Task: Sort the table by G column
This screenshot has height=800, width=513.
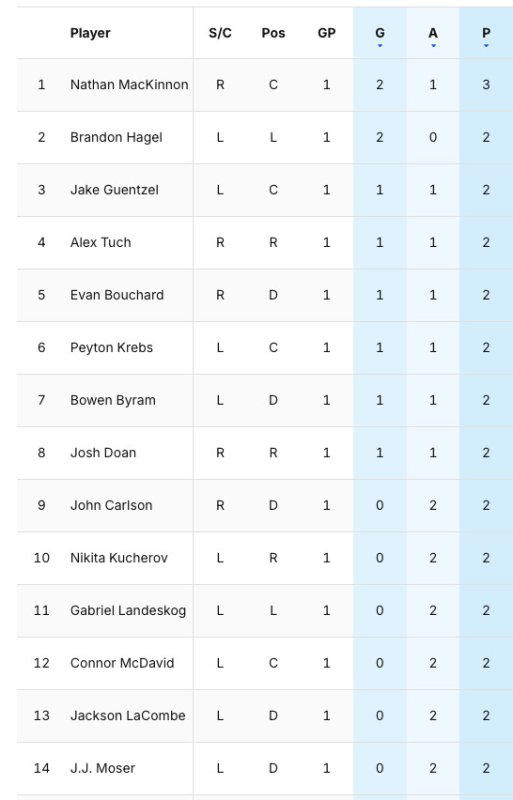Action: point(380,33)
